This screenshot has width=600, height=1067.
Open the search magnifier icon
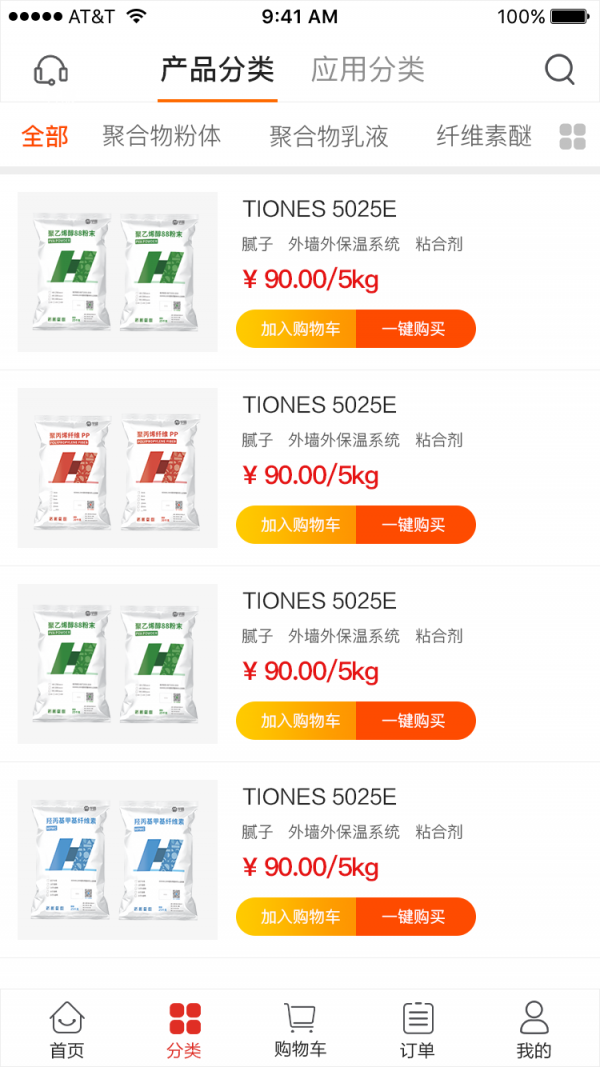559,70
